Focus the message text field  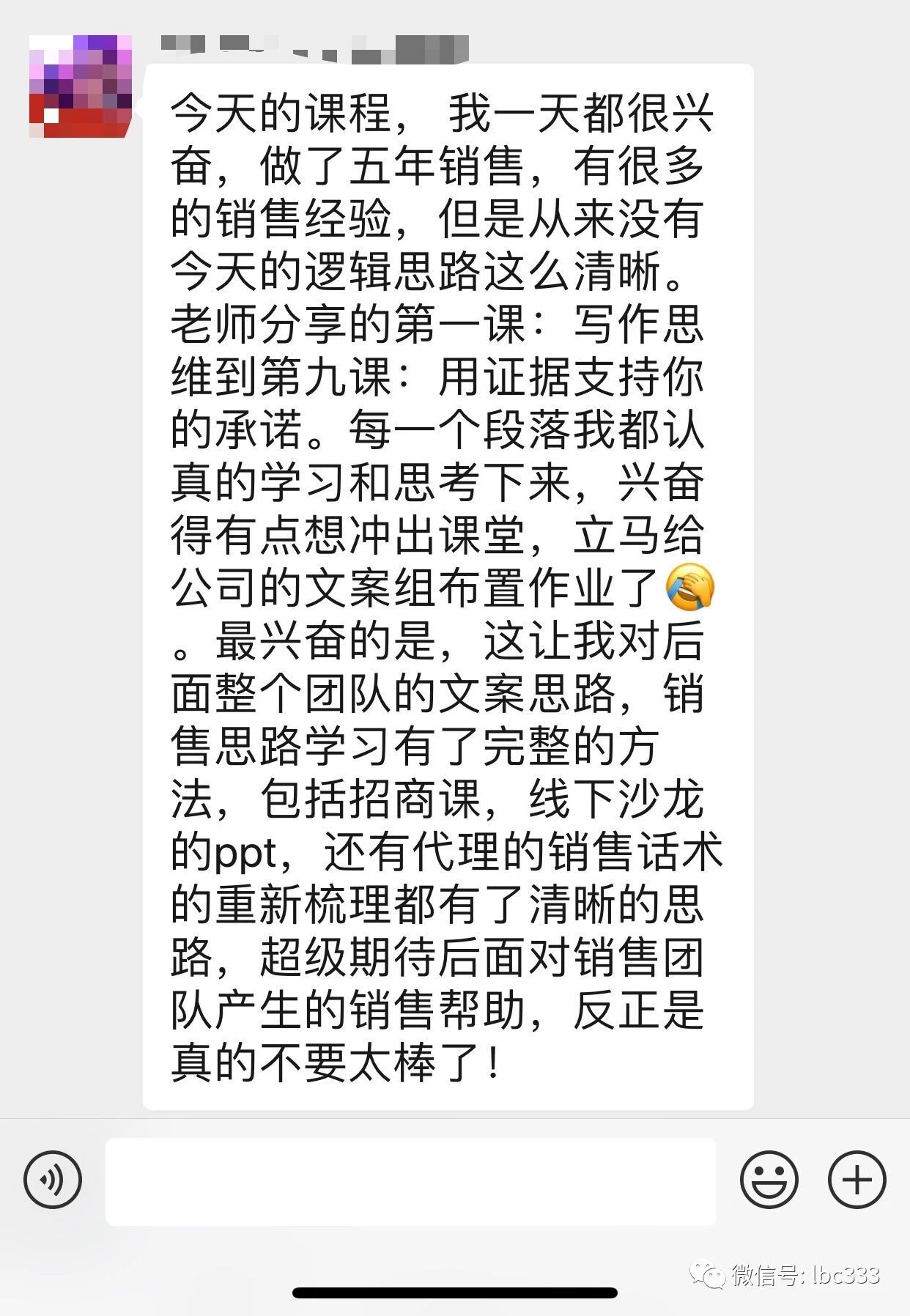point(410,1181)
